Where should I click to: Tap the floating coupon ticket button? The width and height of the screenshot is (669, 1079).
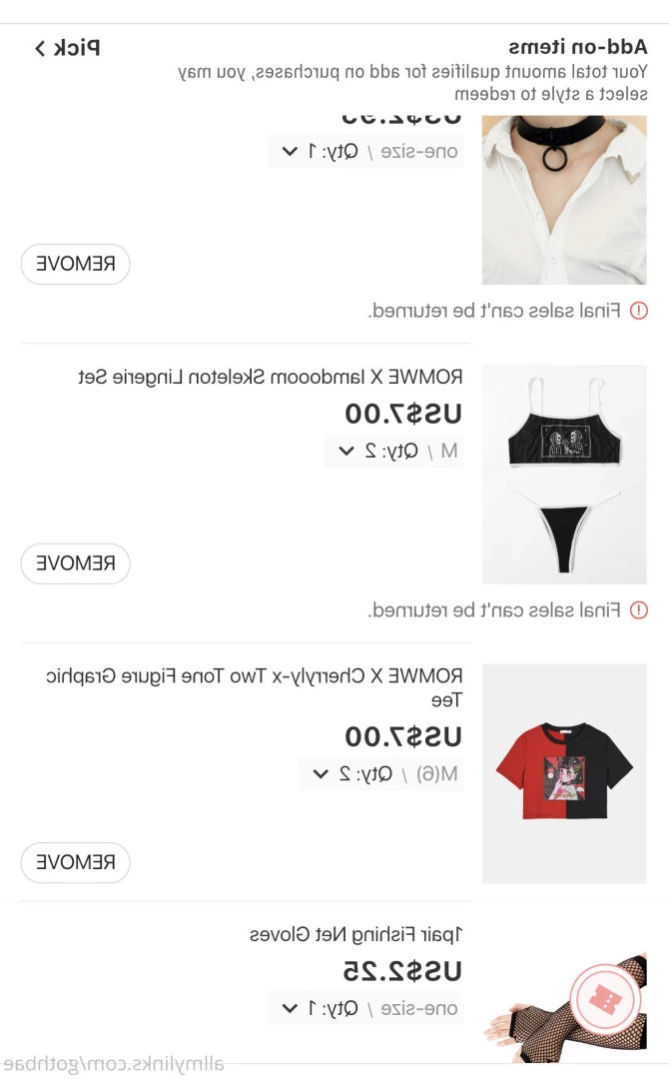pyautogui.click(x=606, y=997)
